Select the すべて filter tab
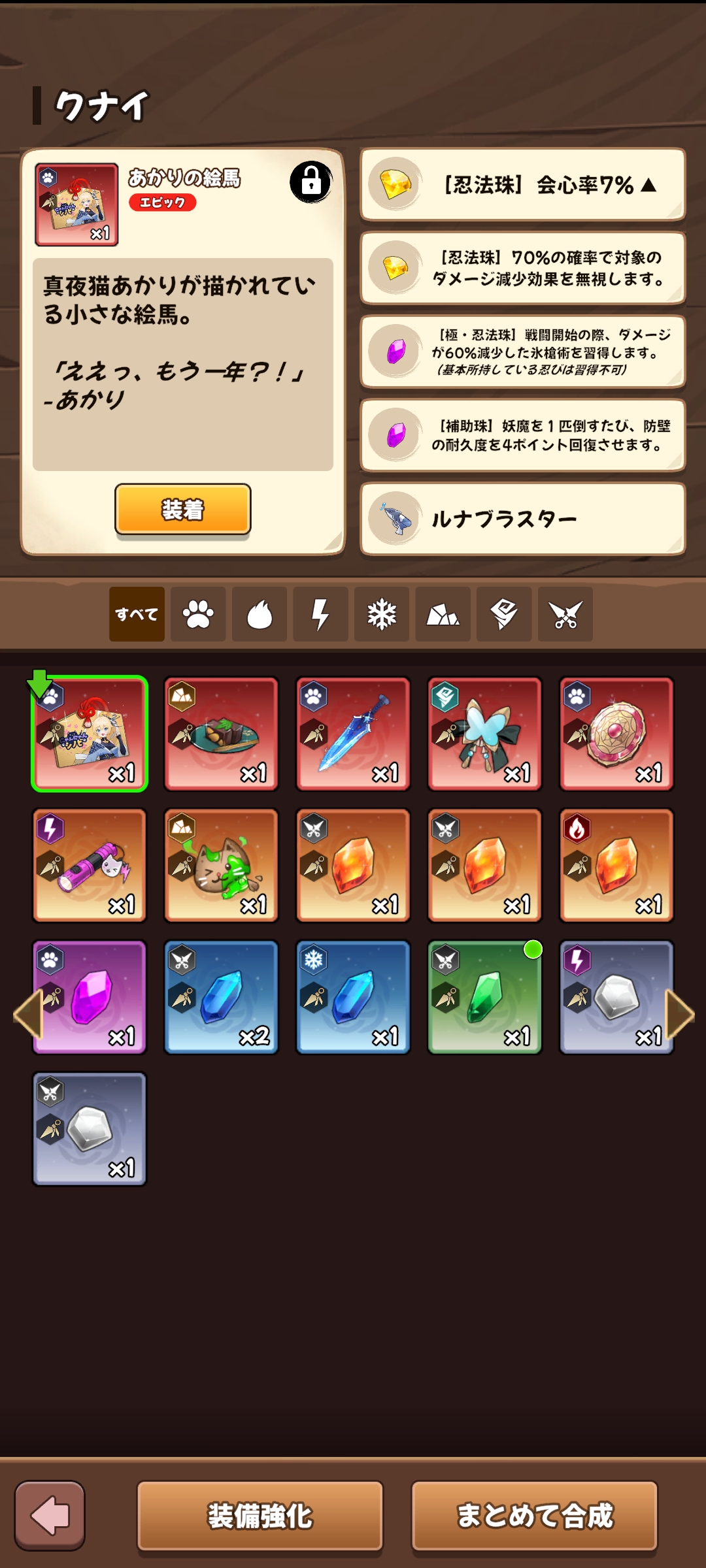Image resolution: width=706 pixels, height=1568 pixels. [x=137, y=614]
